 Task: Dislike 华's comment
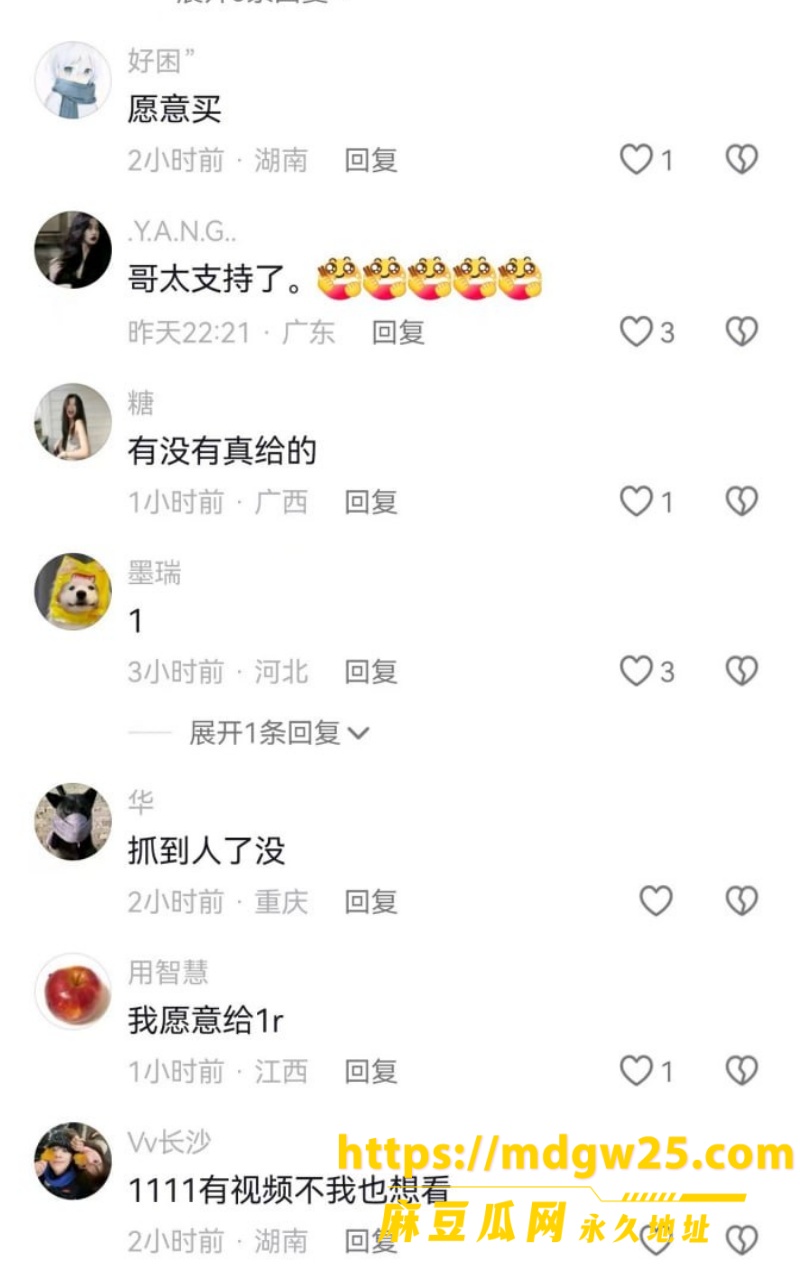coord(741,901)
